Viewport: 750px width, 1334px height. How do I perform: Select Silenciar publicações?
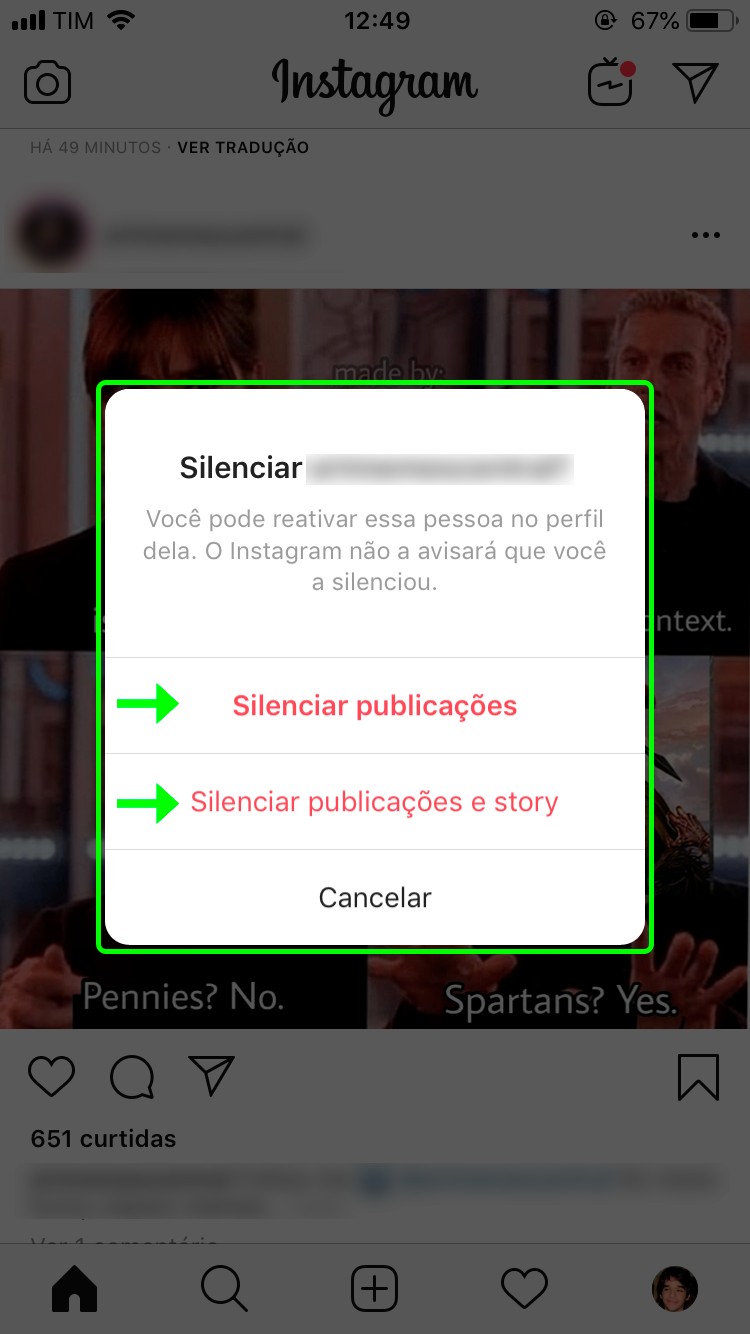375,706
